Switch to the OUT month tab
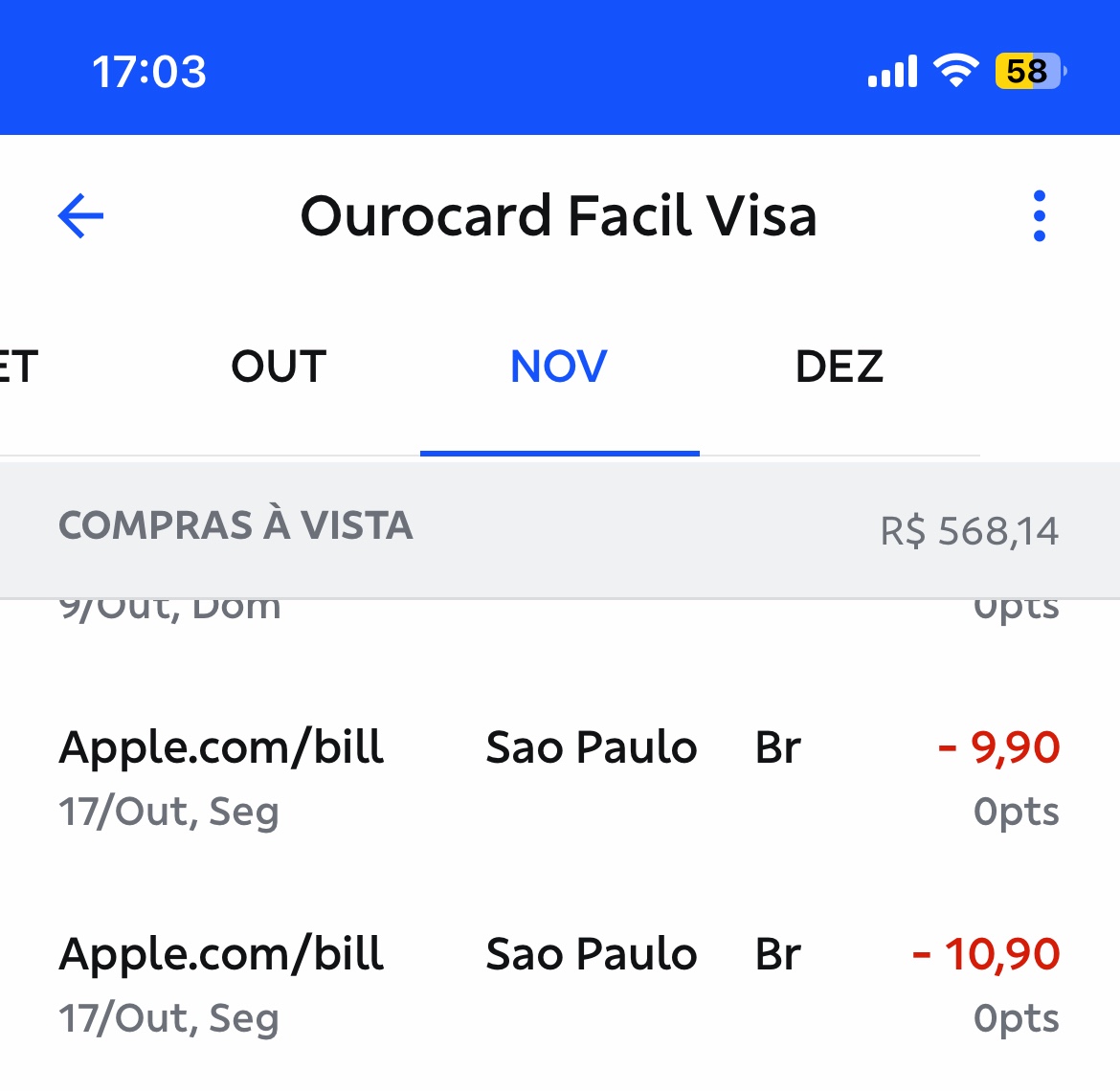Screen dimensions: 1120x1091 279,367
